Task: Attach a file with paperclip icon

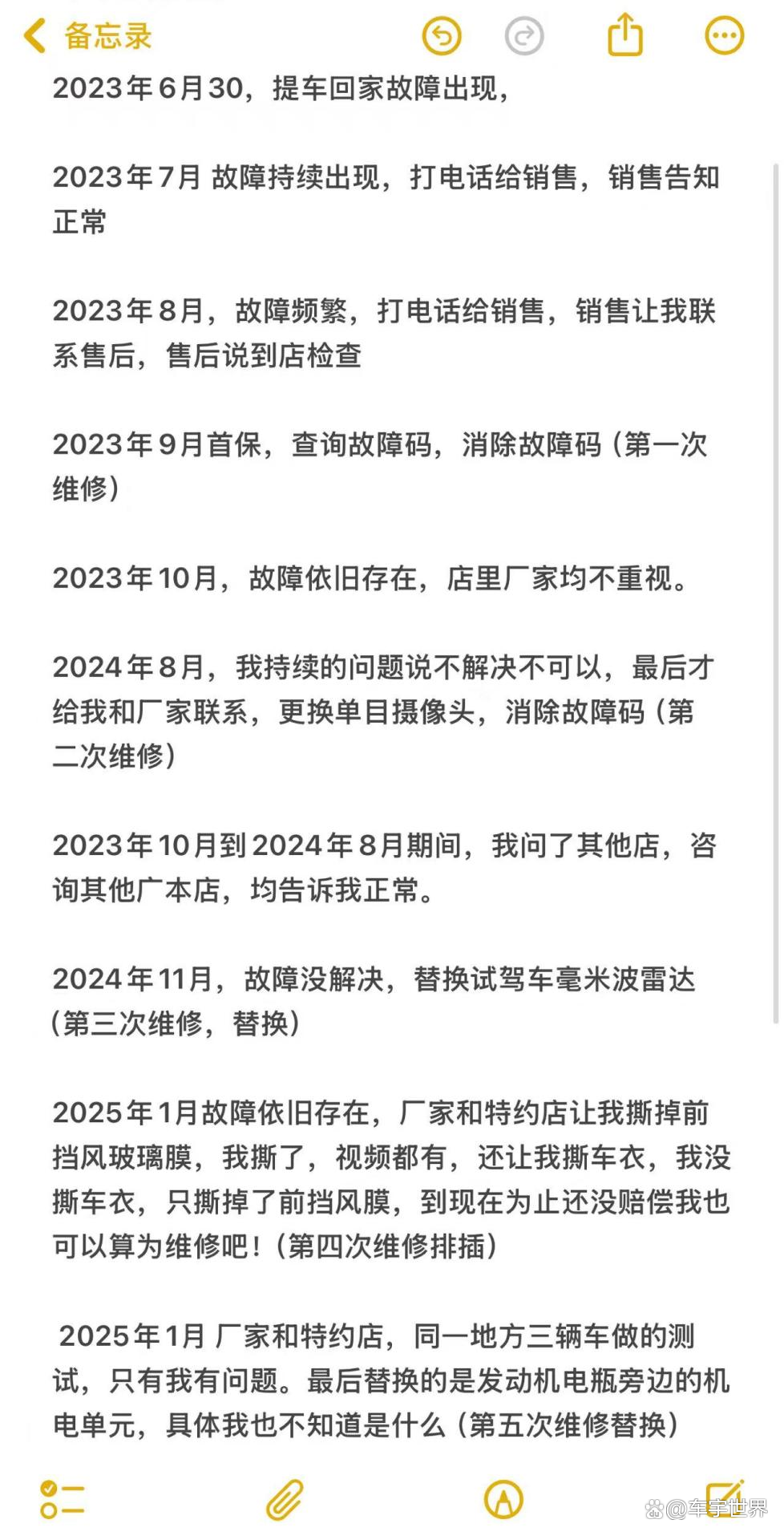Action: tap(285, 1499)
